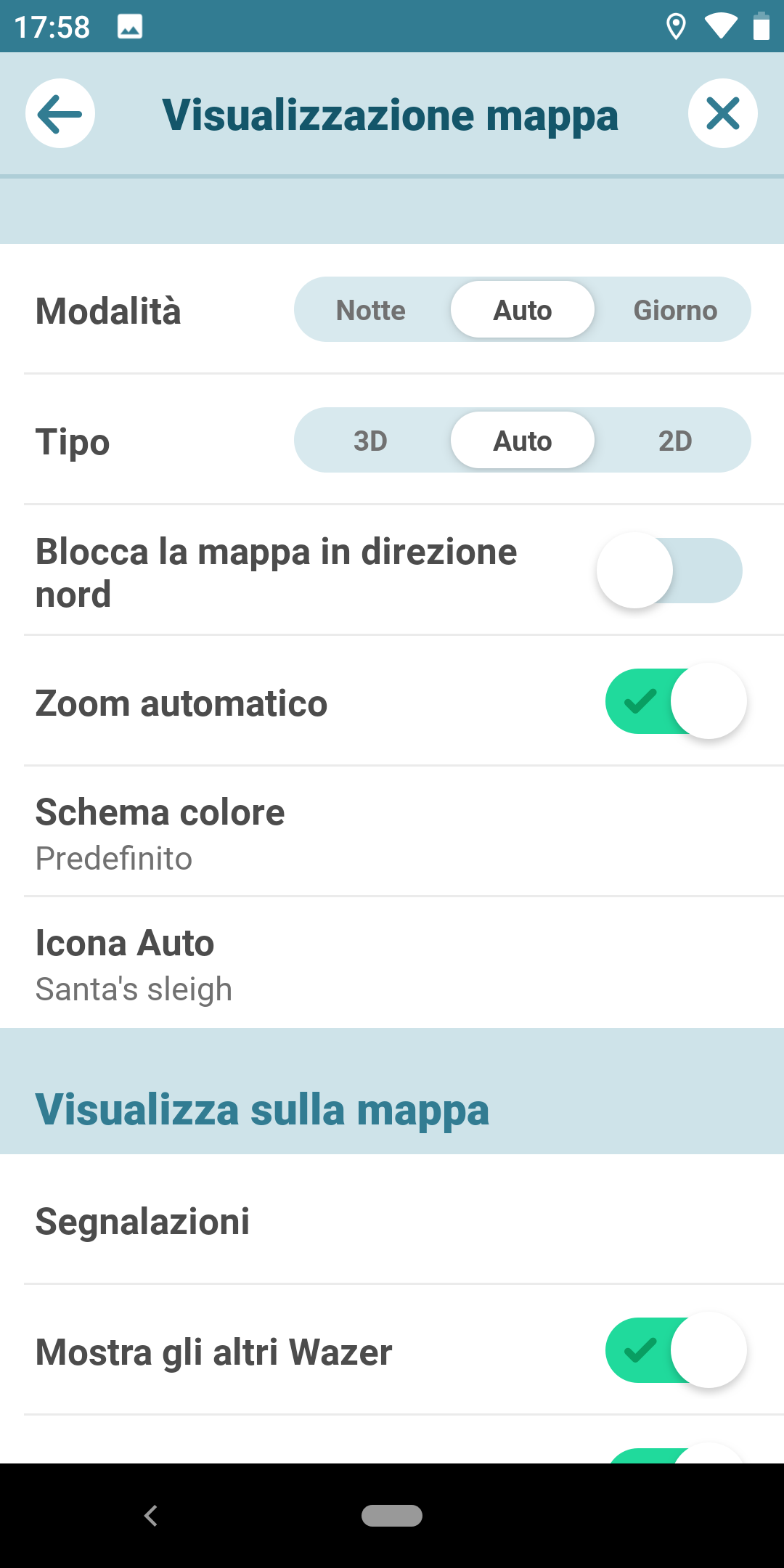
Task: Enable Blocca la mappa in direzione nord
Action: pos(671,571)
